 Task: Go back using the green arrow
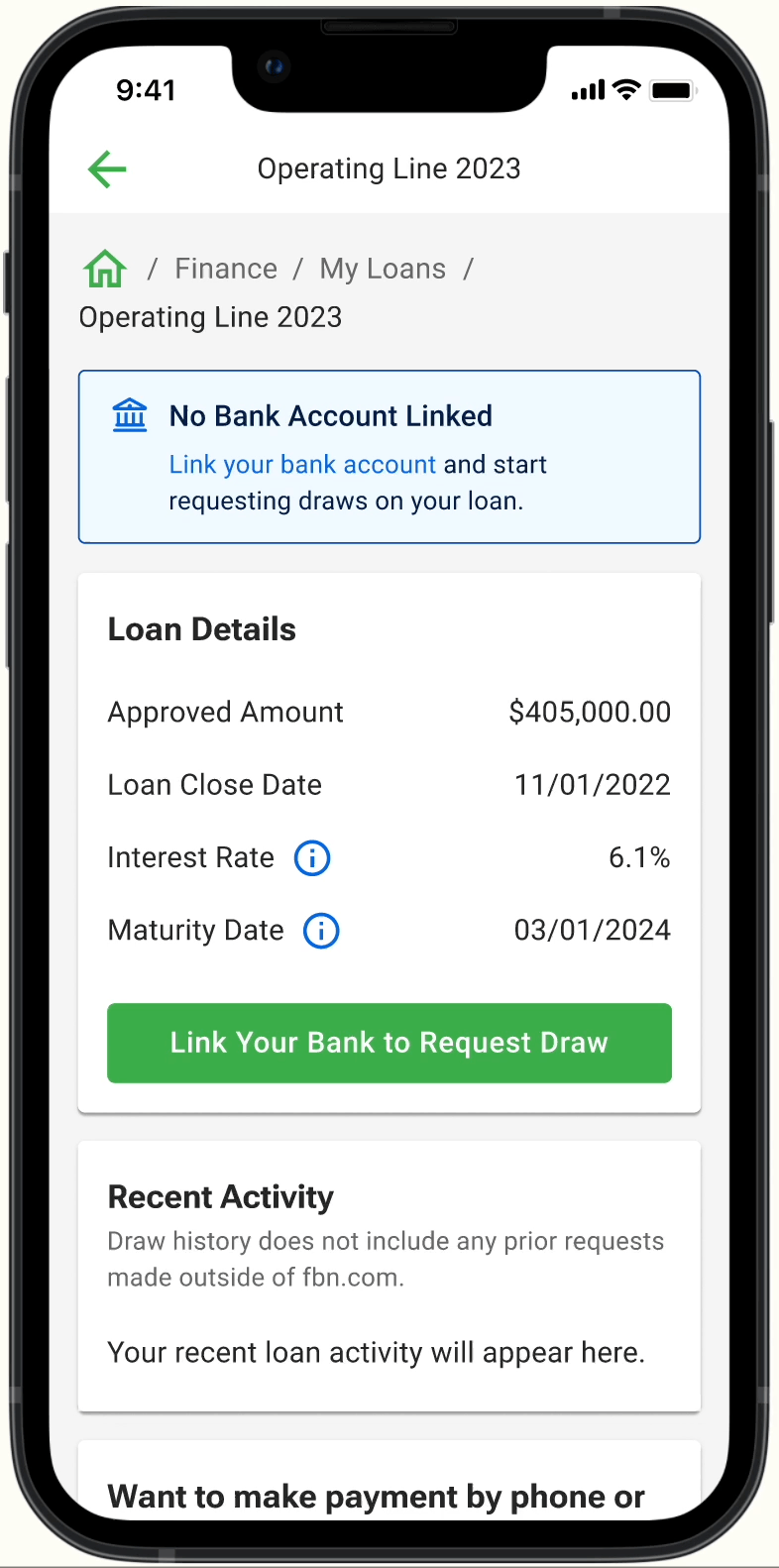(x=107, y=168)
